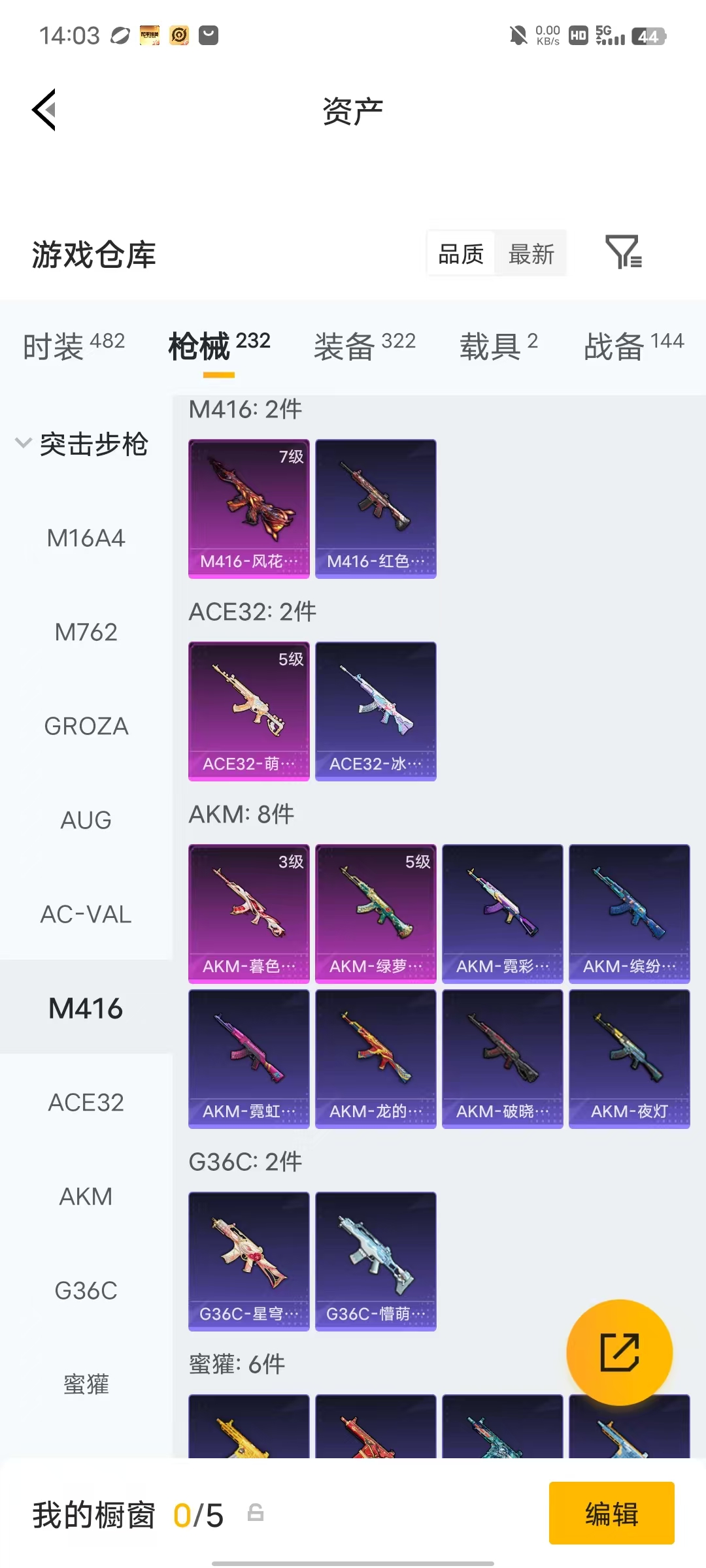Open the AKM-夜灯 skin tile
This screenshot has width=706, height=1568.
pyautogui.click(x=630, y=1059)
